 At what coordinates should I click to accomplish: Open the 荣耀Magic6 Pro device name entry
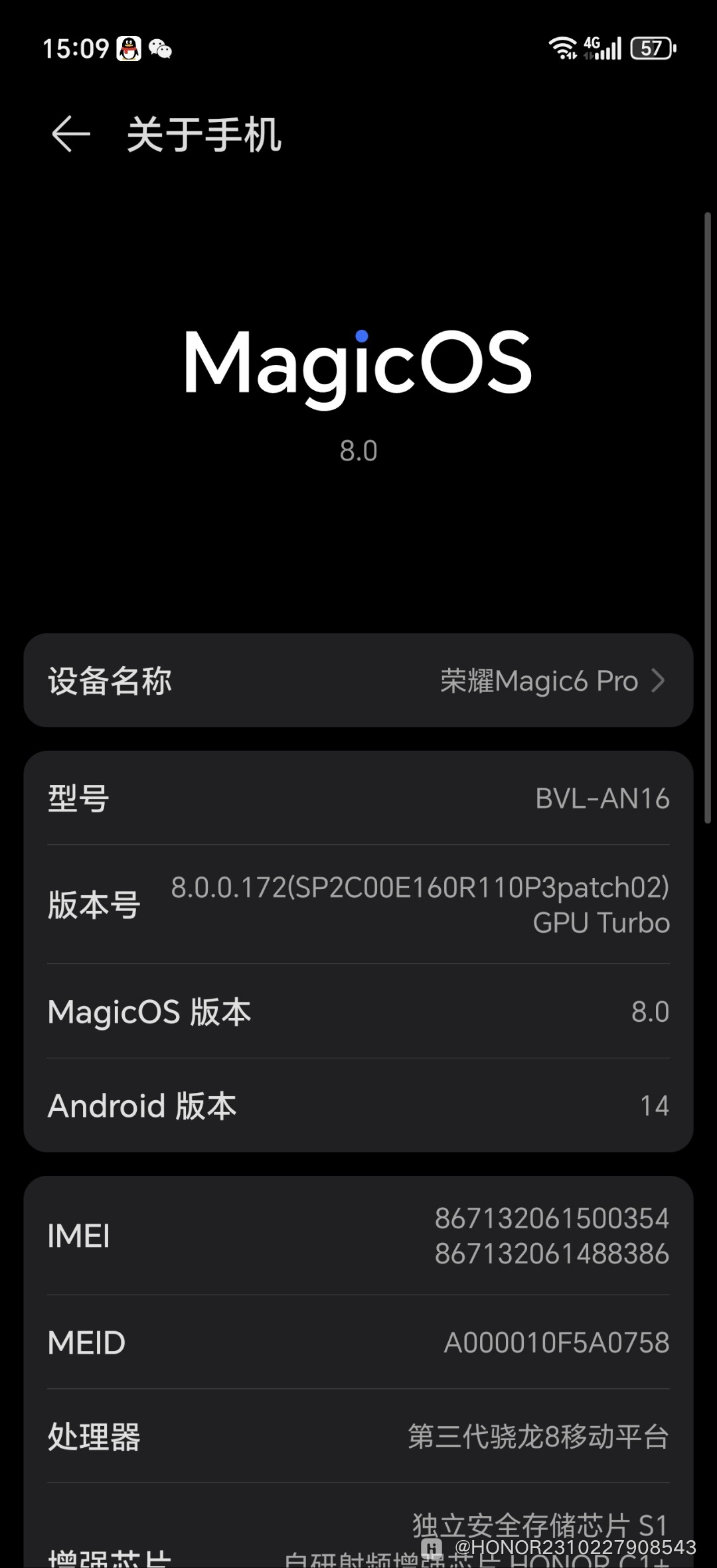tap(538, 680)
